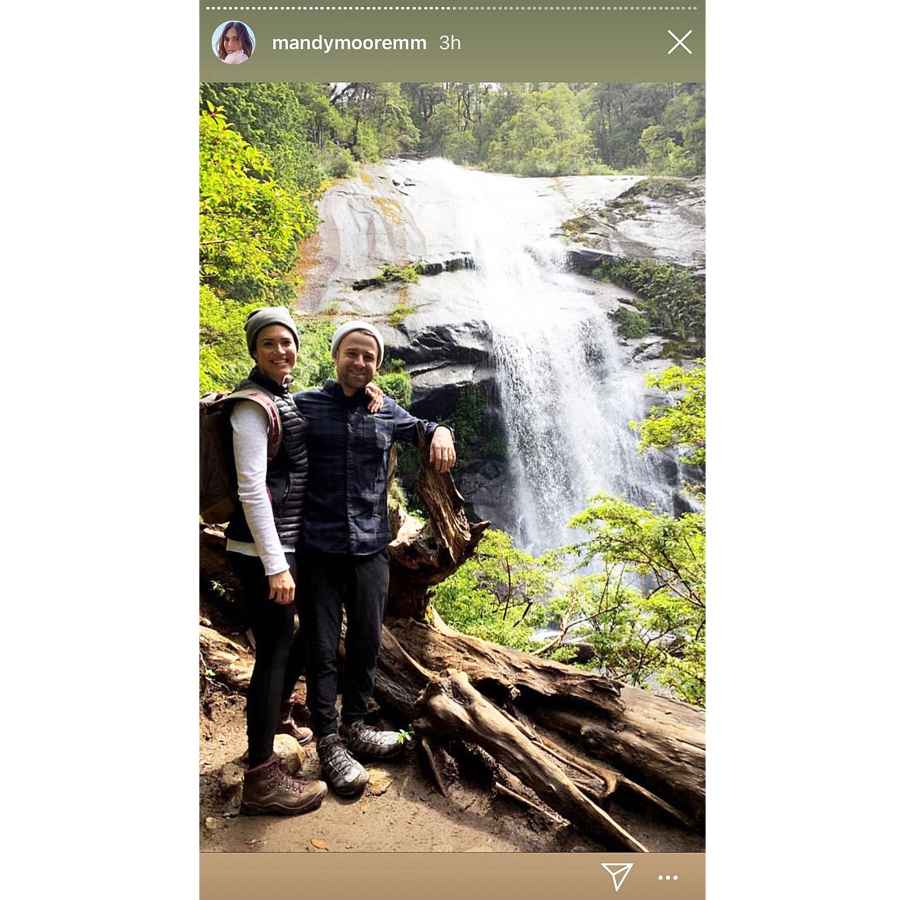Screen dimensions: 900x900
Task: Send this story via direct message
Action: [x=617, y=876]
